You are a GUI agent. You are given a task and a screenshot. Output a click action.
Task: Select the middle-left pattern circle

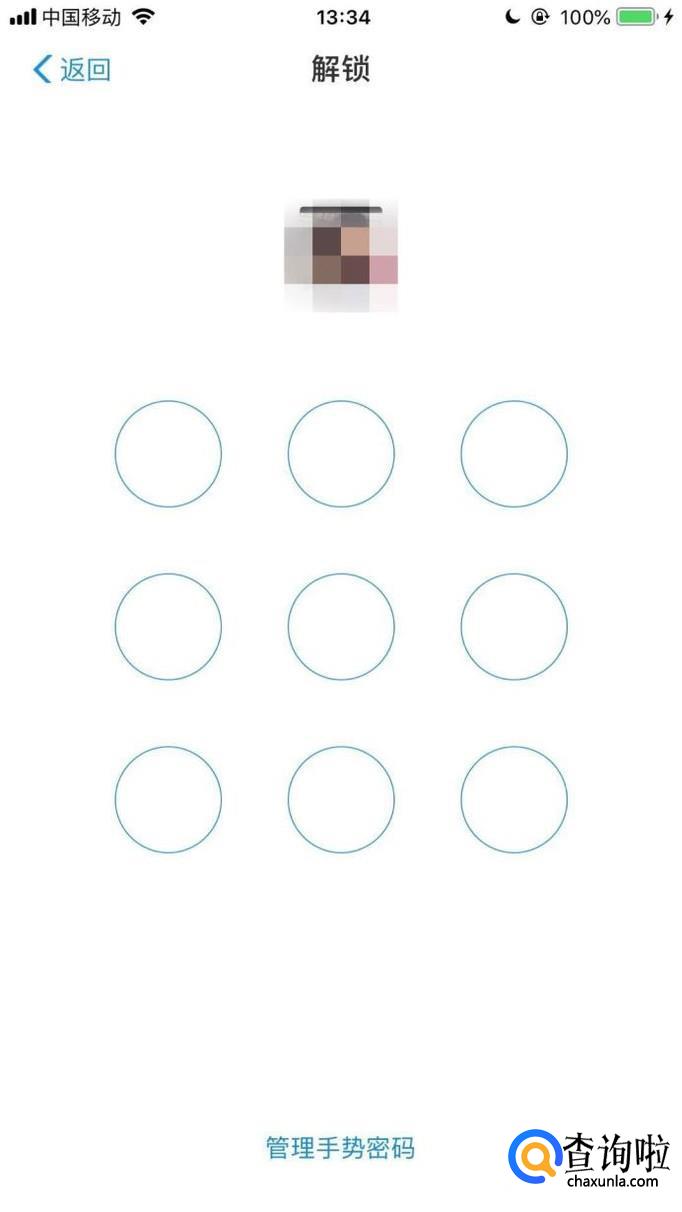(x=168, y=627)
